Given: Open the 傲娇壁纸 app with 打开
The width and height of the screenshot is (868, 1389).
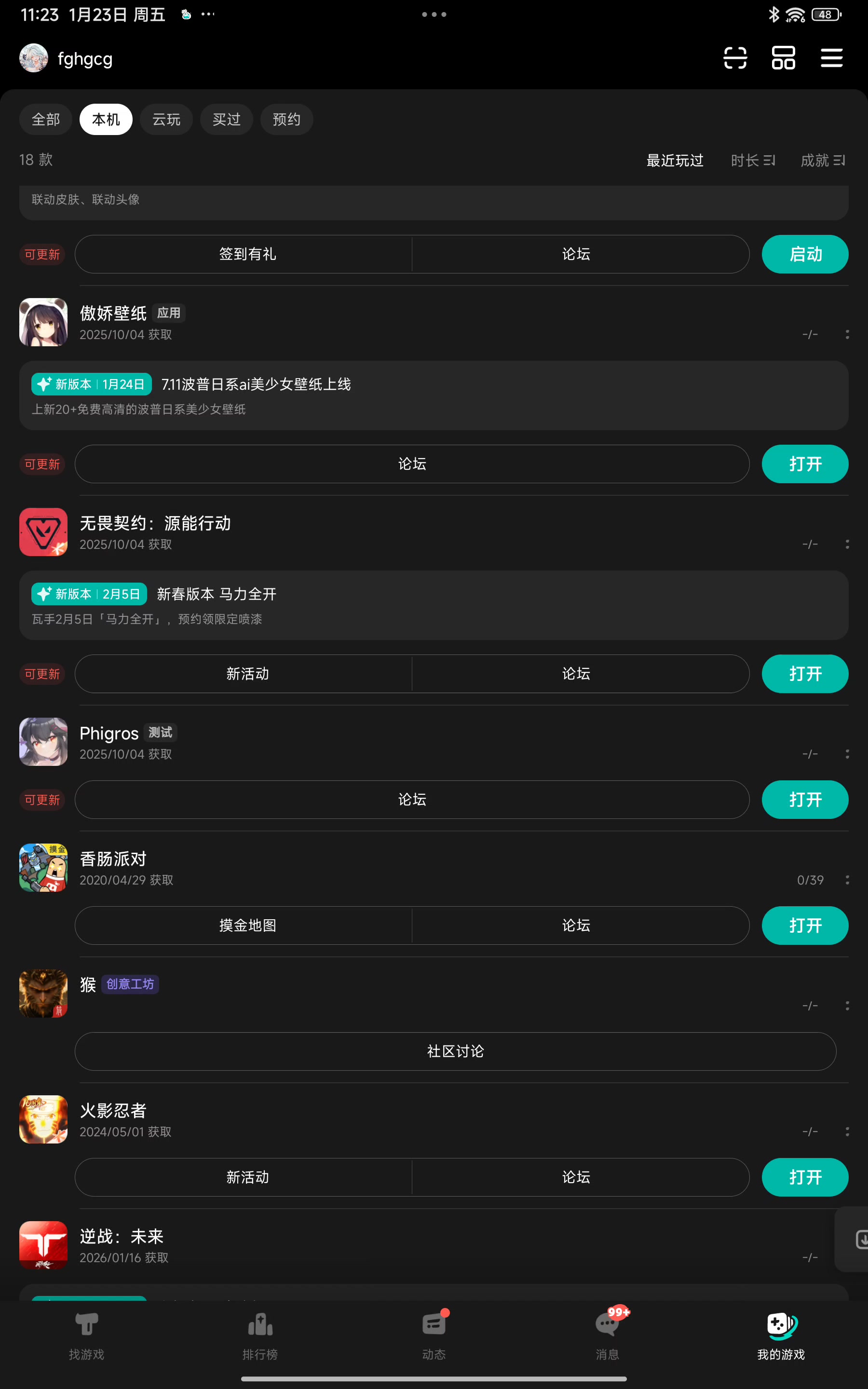Looking at the screenshot, I should pyautogui.click(x=805, y=464).
